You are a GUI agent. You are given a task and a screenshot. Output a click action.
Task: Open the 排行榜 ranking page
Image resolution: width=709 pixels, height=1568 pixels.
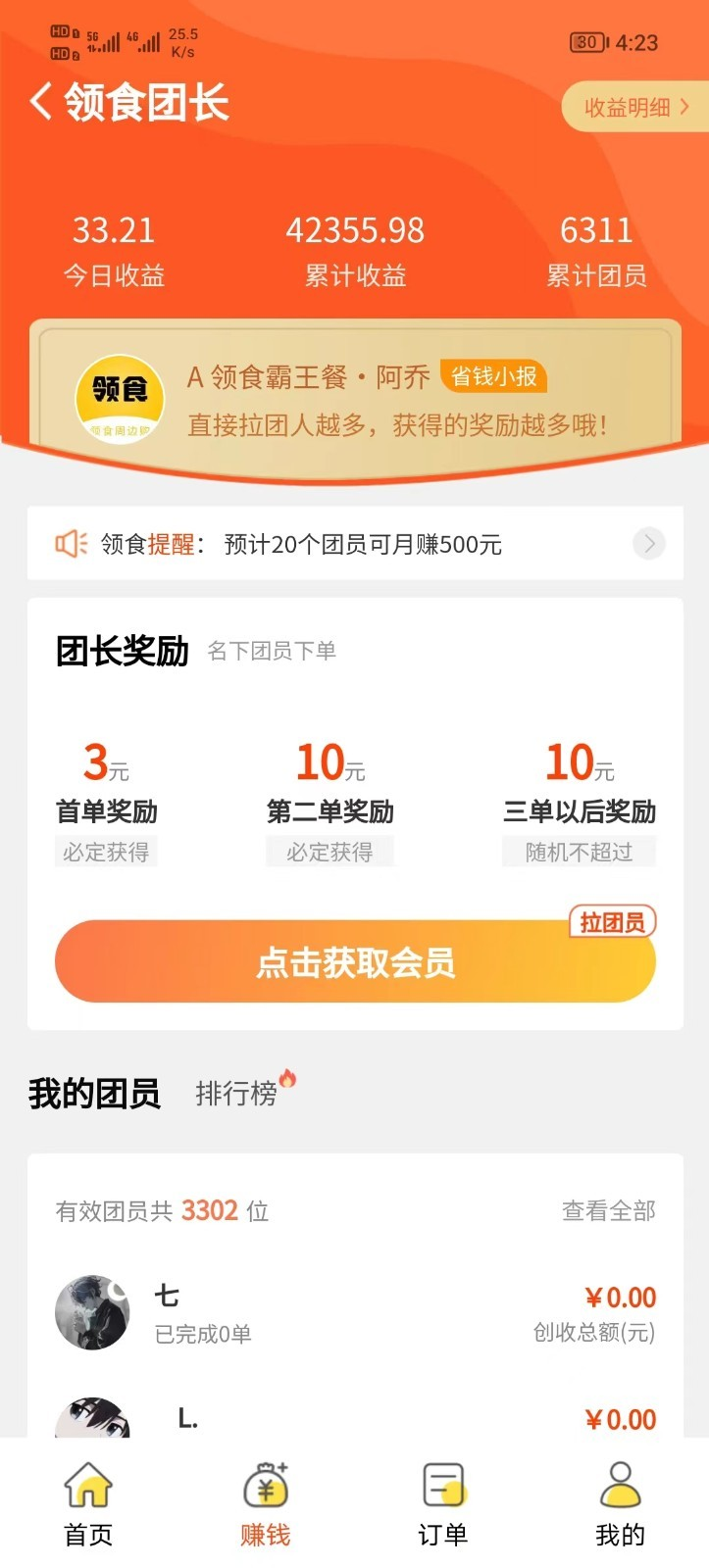[237, 1094]
